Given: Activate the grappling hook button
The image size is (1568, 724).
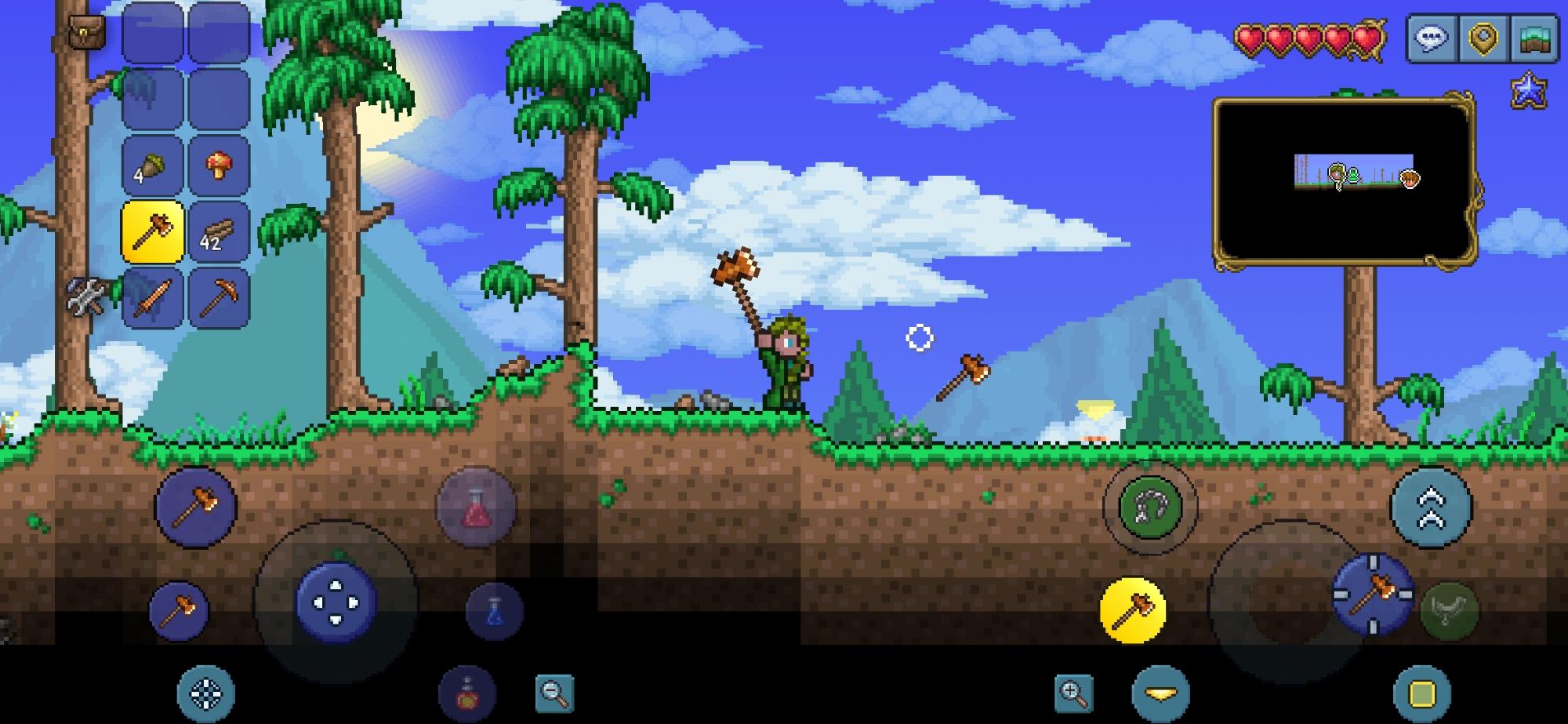Looking at the screenshot, I should click(1150, 507).
